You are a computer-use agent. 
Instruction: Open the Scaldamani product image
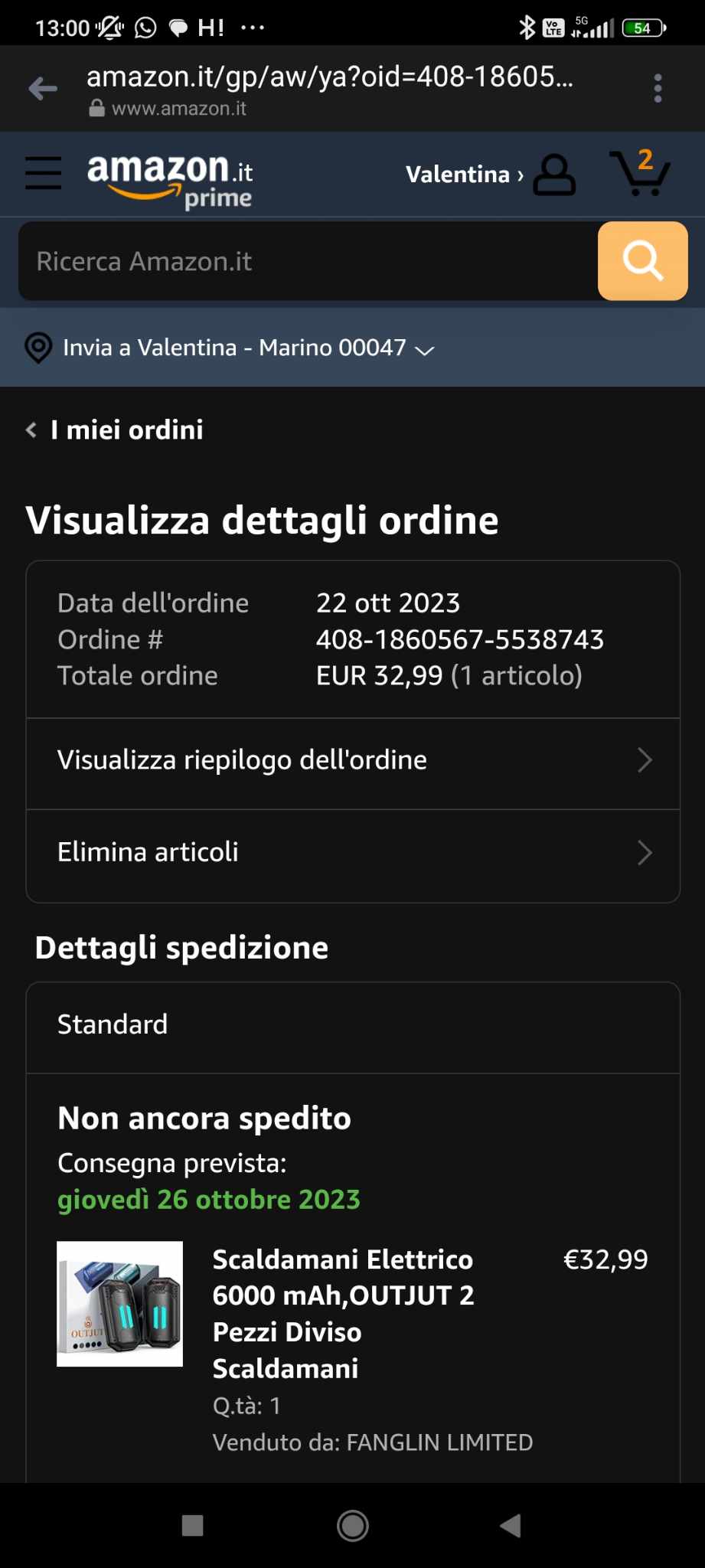pos(120,1304)
